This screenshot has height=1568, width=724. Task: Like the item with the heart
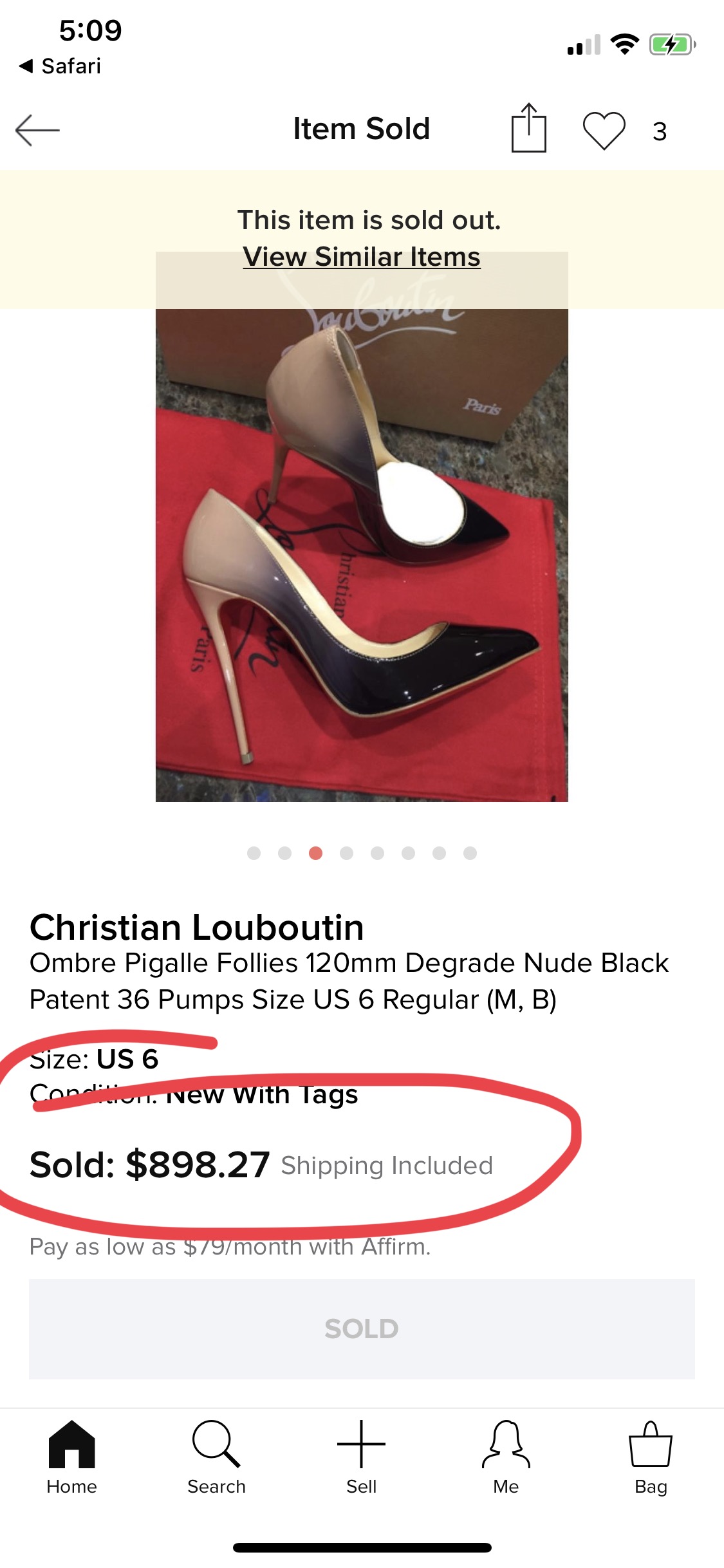click(x=604, y=130)
